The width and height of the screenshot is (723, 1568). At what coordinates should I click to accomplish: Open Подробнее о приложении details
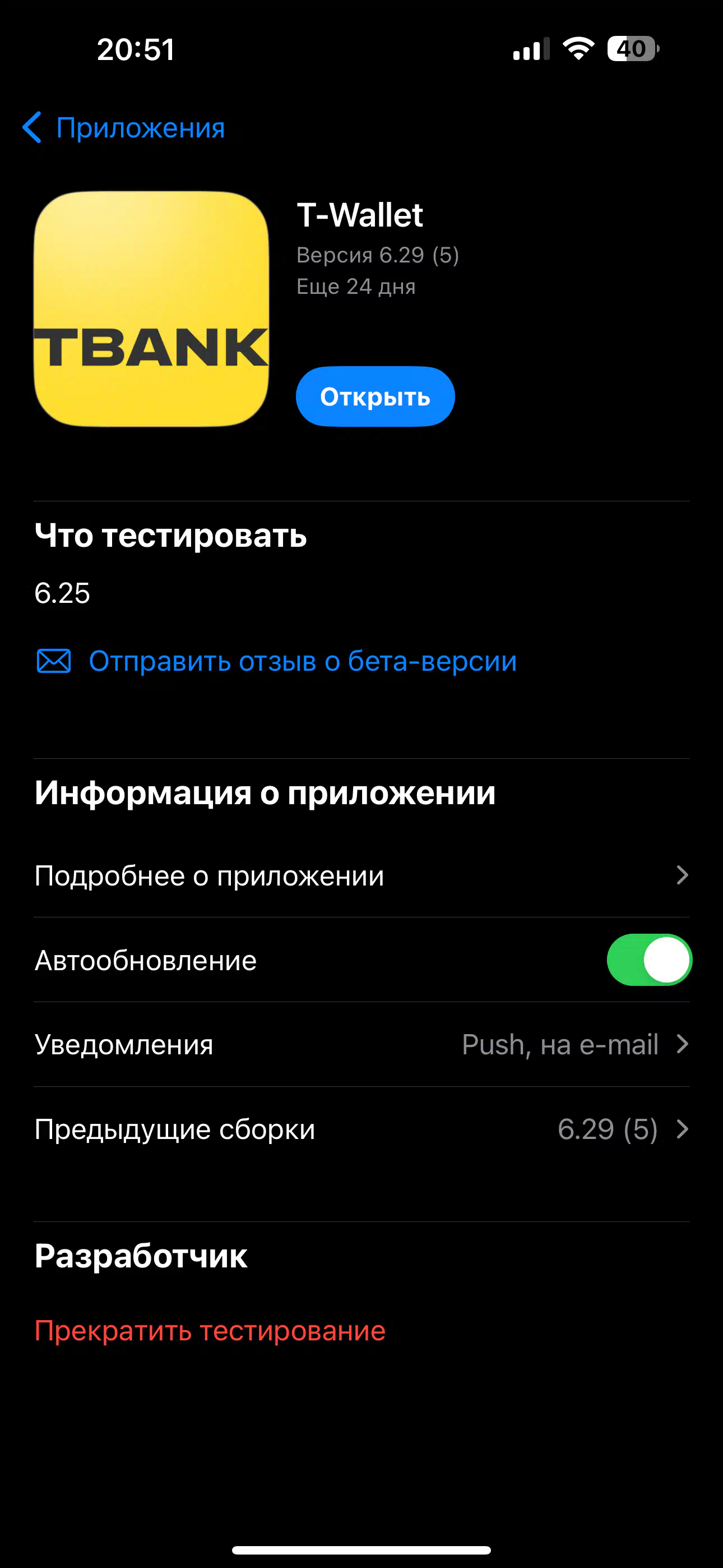tap(361, 875)
